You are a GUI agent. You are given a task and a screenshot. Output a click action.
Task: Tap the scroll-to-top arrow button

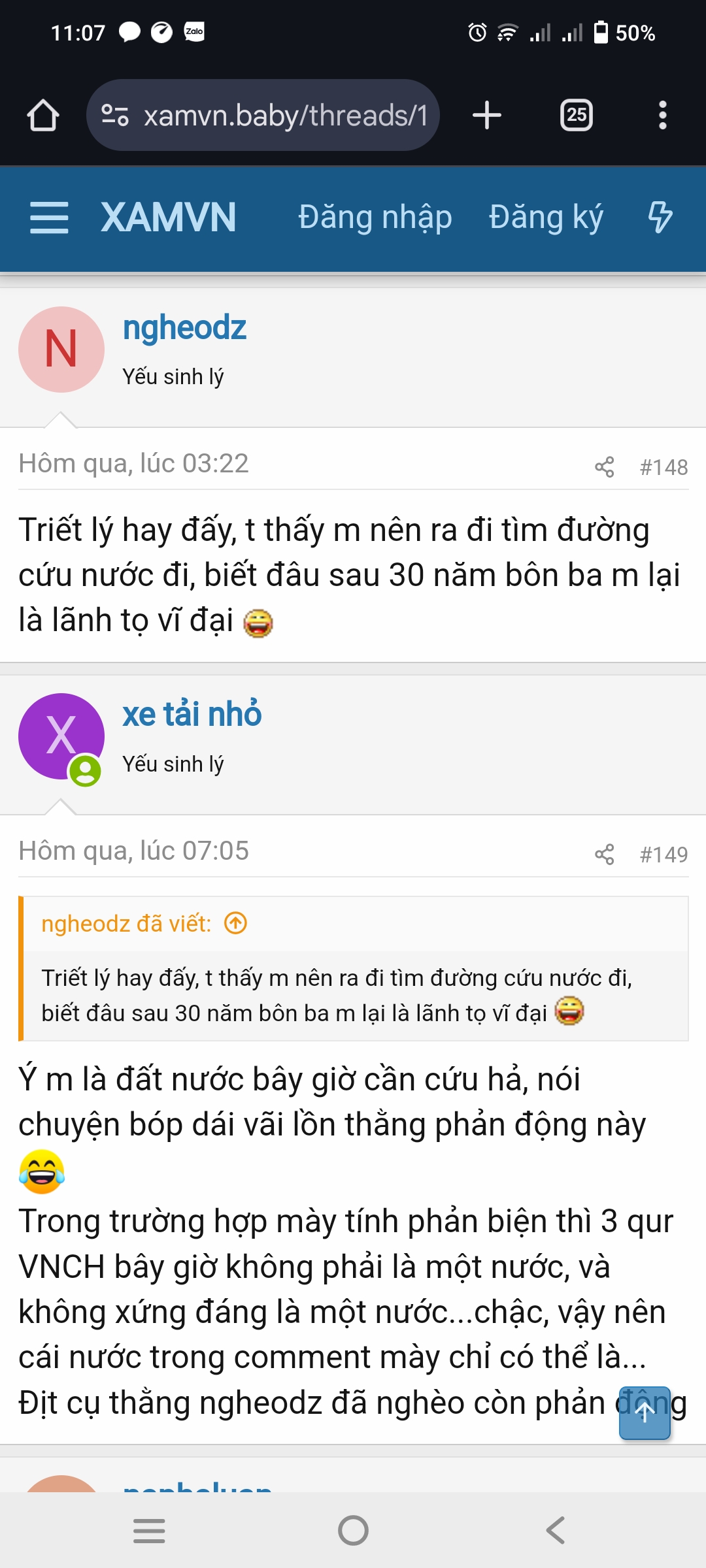[x=645, y=1413]
